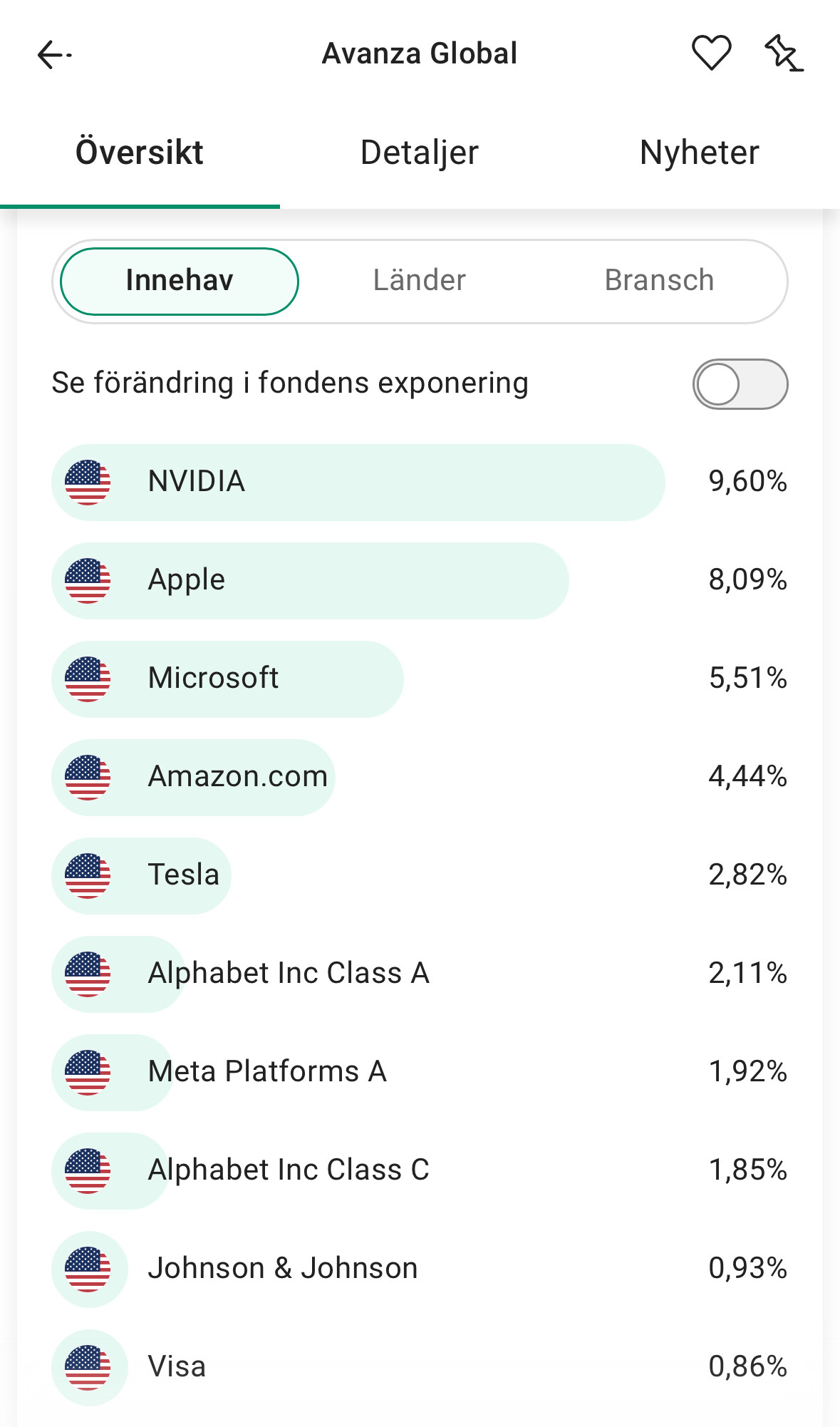This screenshot has height=1427, width=840.
Task: Add Avanza Global to favorites with heart
Action: (711, 53)
